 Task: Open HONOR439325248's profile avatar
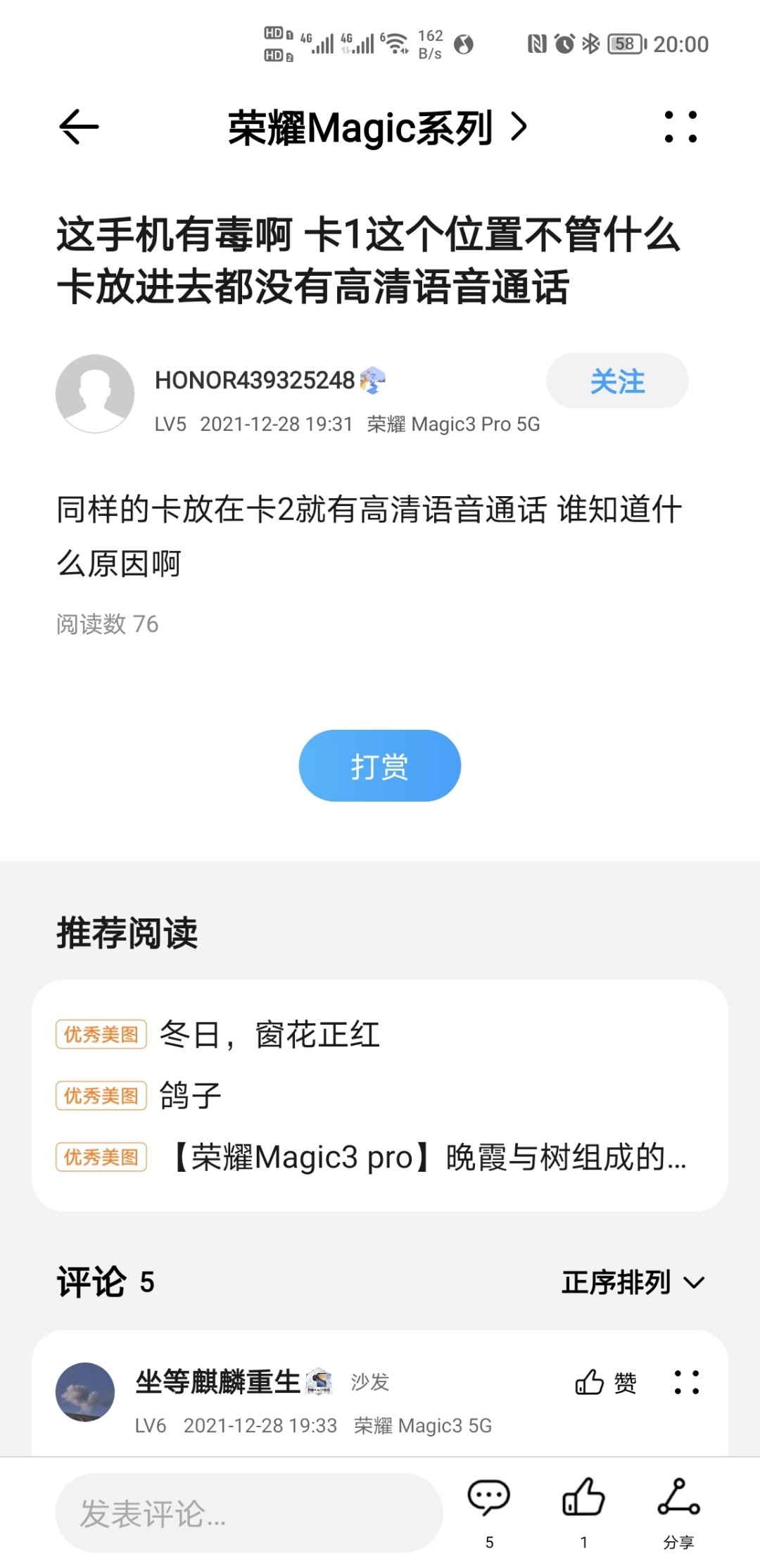click(95, 394)
